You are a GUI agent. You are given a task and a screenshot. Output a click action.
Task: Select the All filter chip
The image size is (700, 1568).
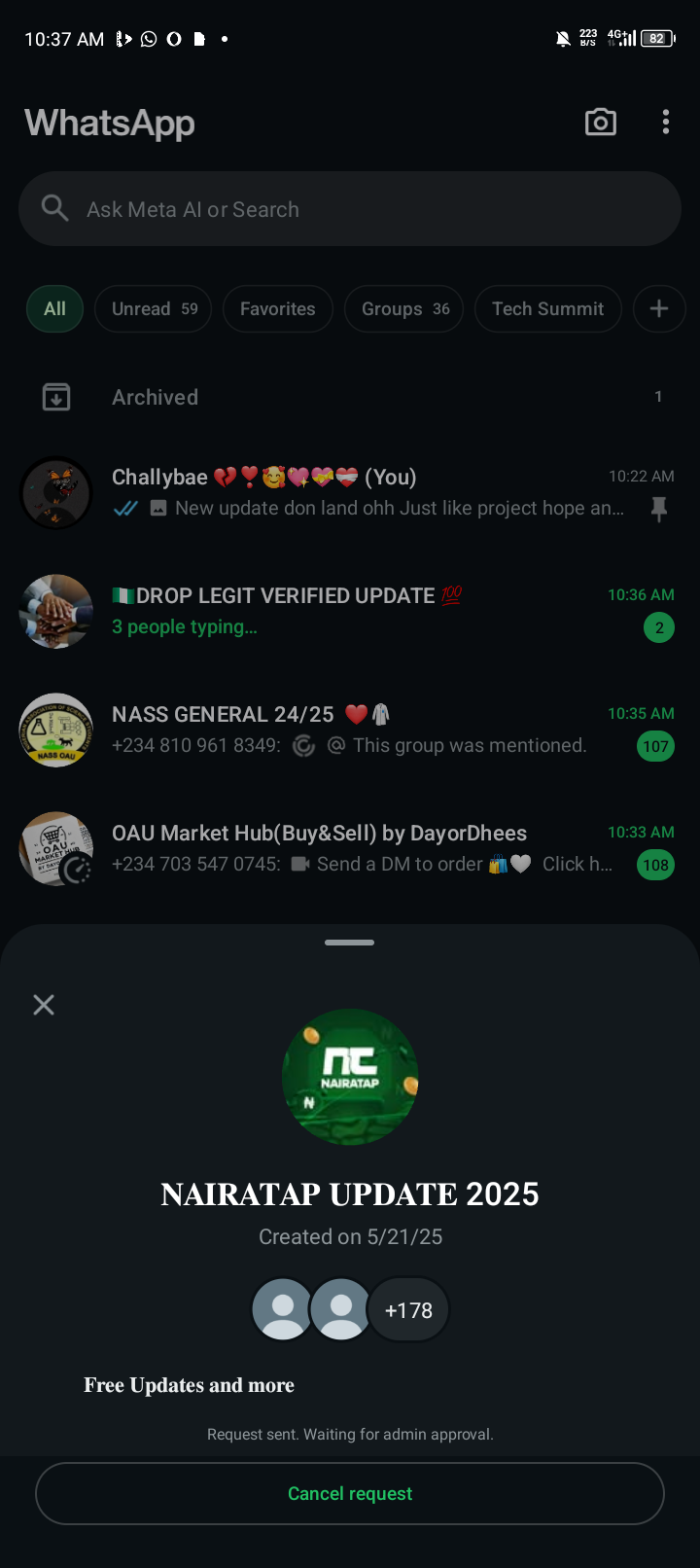click(x=54, y=308)
